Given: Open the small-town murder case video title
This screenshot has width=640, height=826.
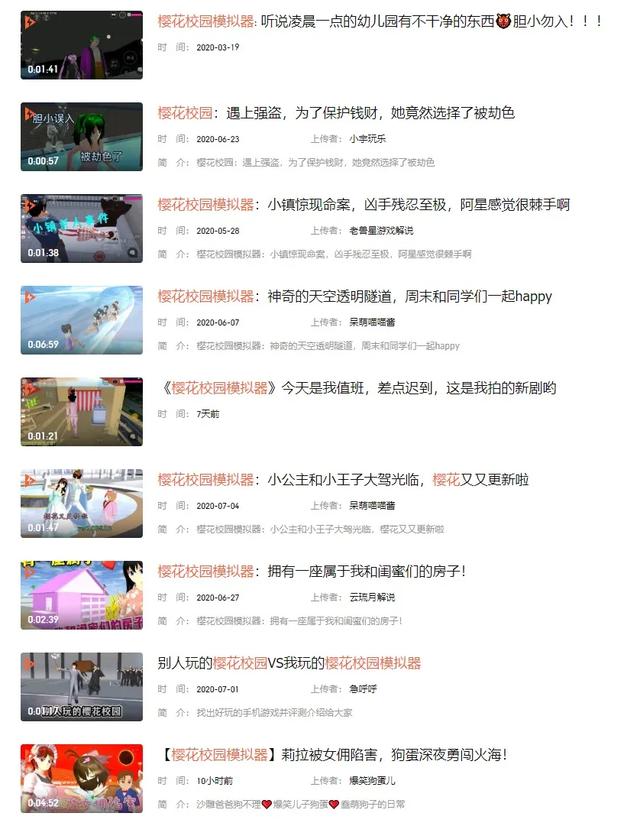Looking at the screenshot, I should 363,205.
